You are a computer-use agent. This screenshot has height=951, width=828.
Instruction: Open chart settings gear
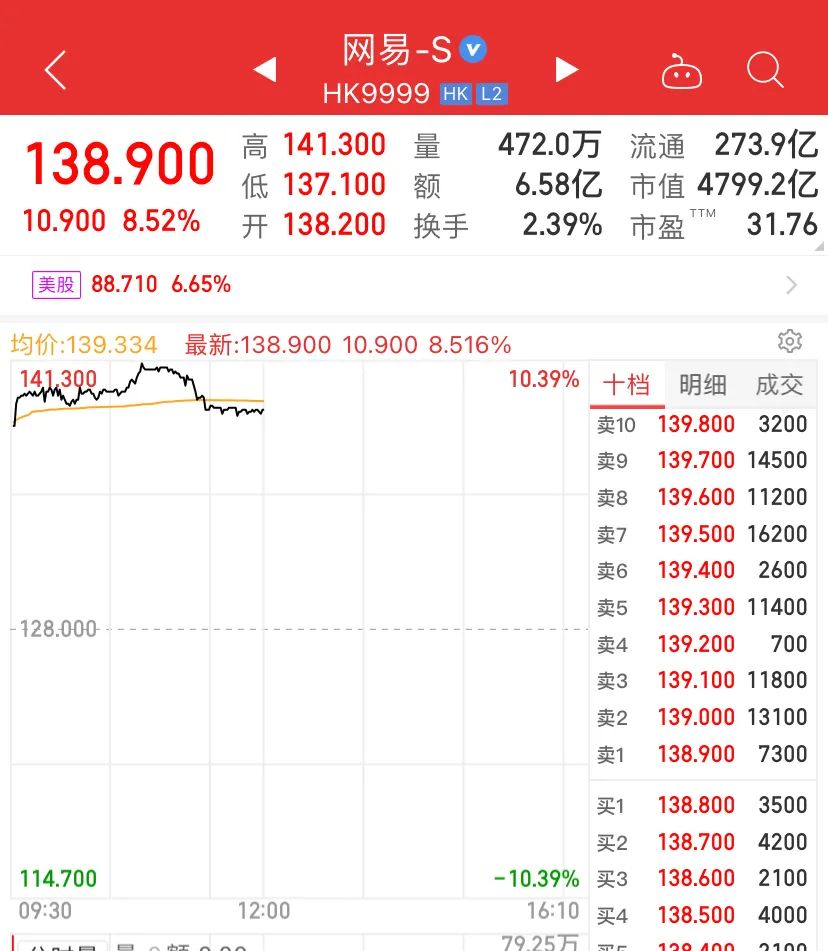coord(789,342)
